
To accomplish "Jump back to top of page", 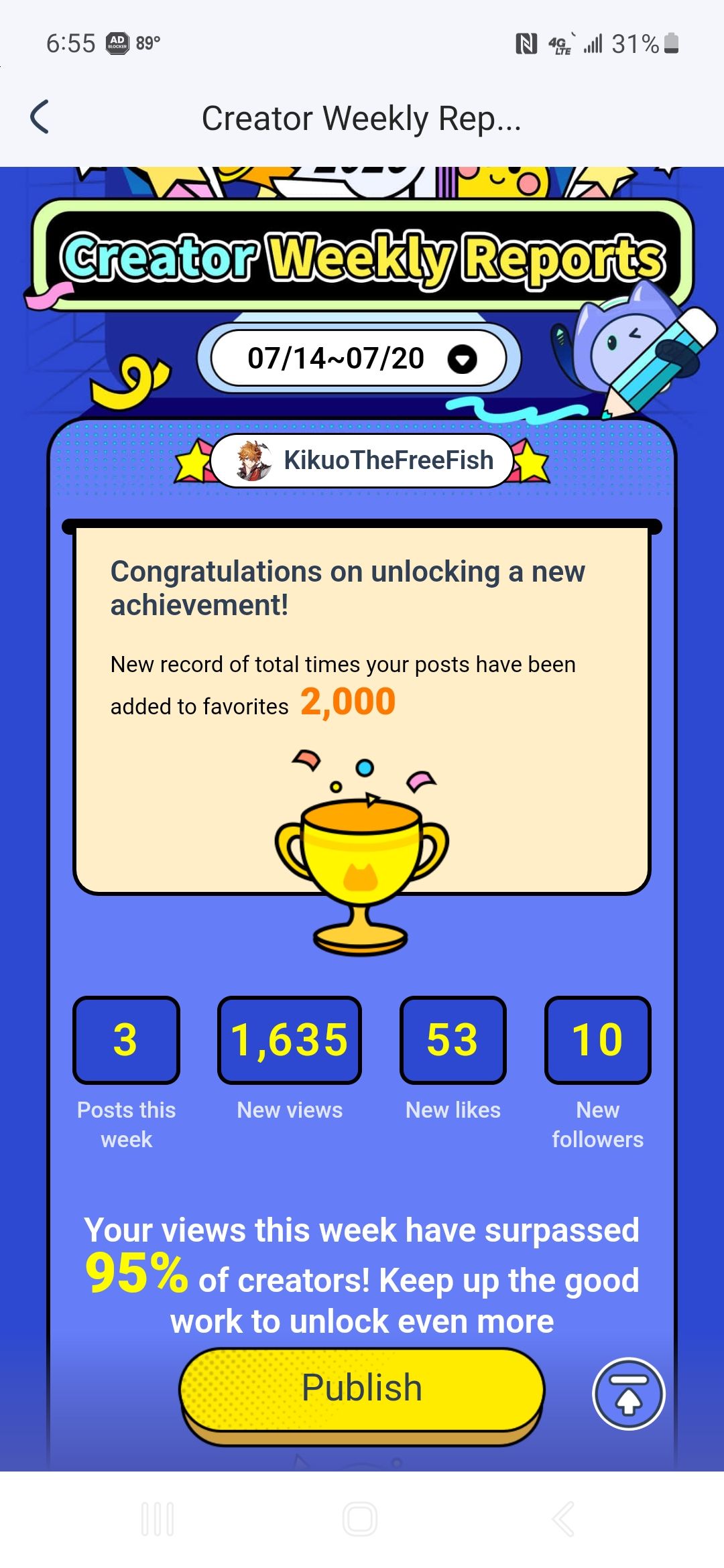I will [628, 1394].
